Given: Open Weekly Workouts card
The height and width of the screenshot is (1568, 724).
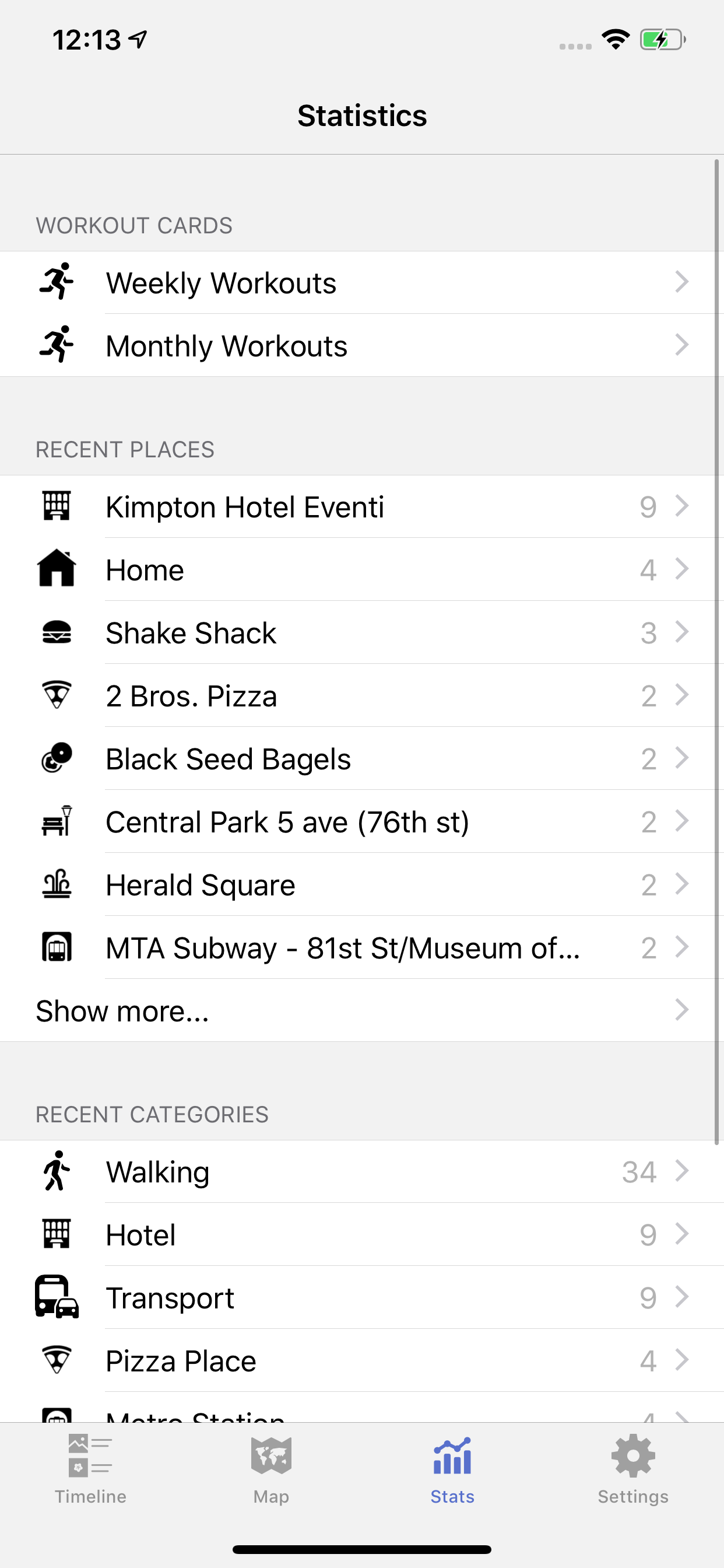Looking at the screenshot, I should pyautogui.click(x=362, y=282).
